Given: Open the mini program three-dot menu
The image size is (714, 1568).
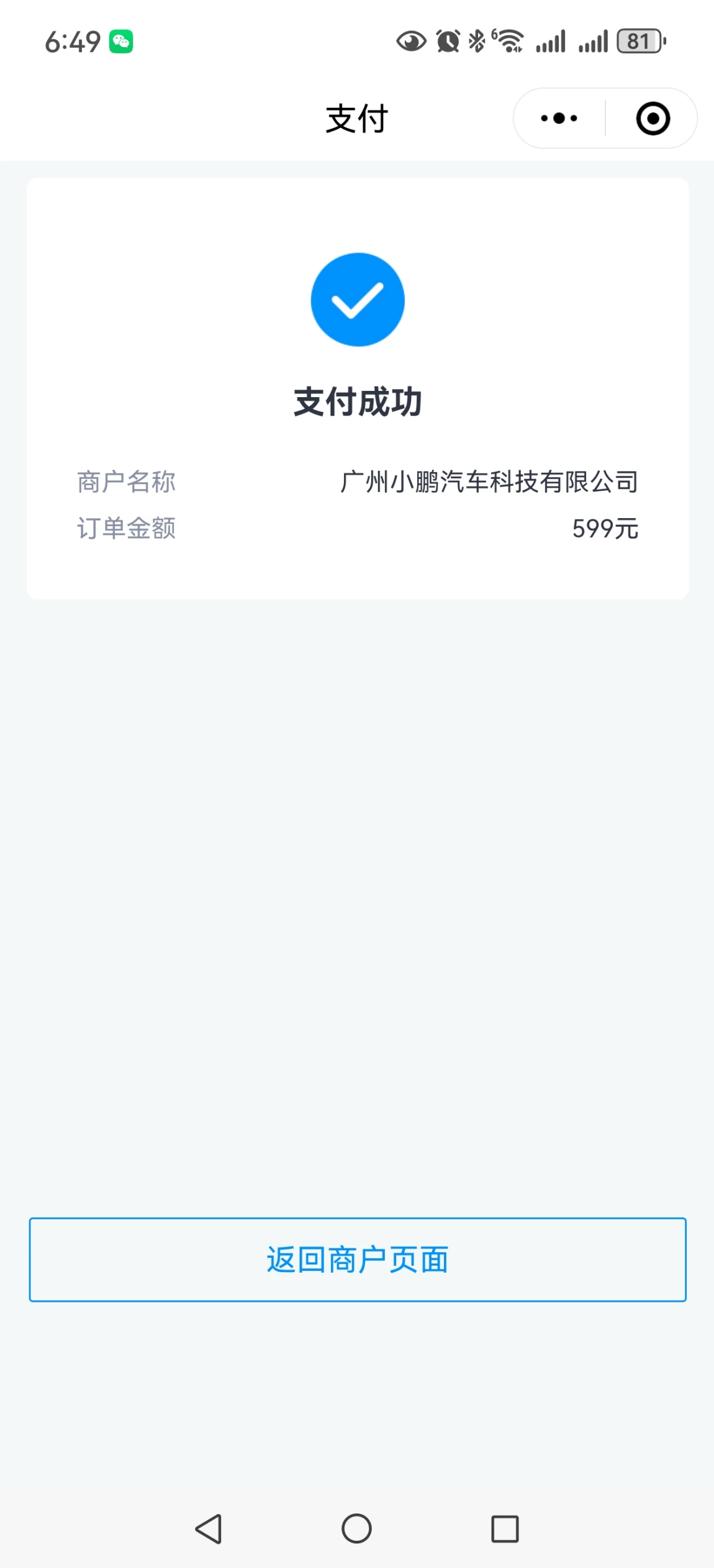Looking at the screenshot, I should tap(559, 118).
